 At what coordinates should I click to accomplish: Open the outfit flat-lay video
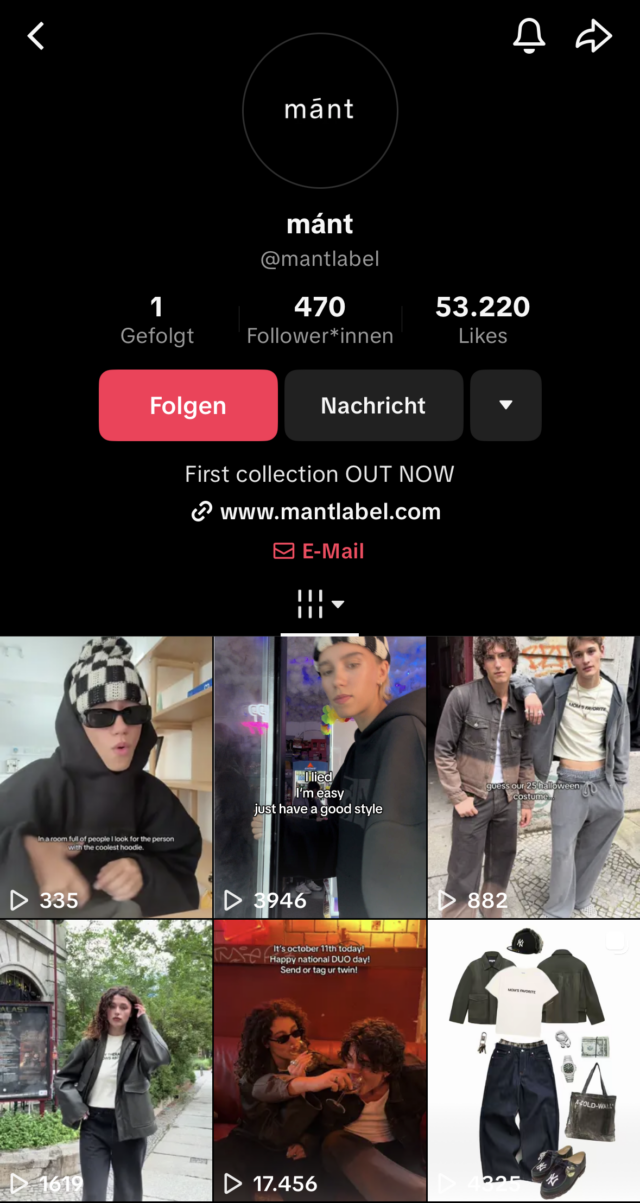pyautogui.click(x=534, y=1060)
